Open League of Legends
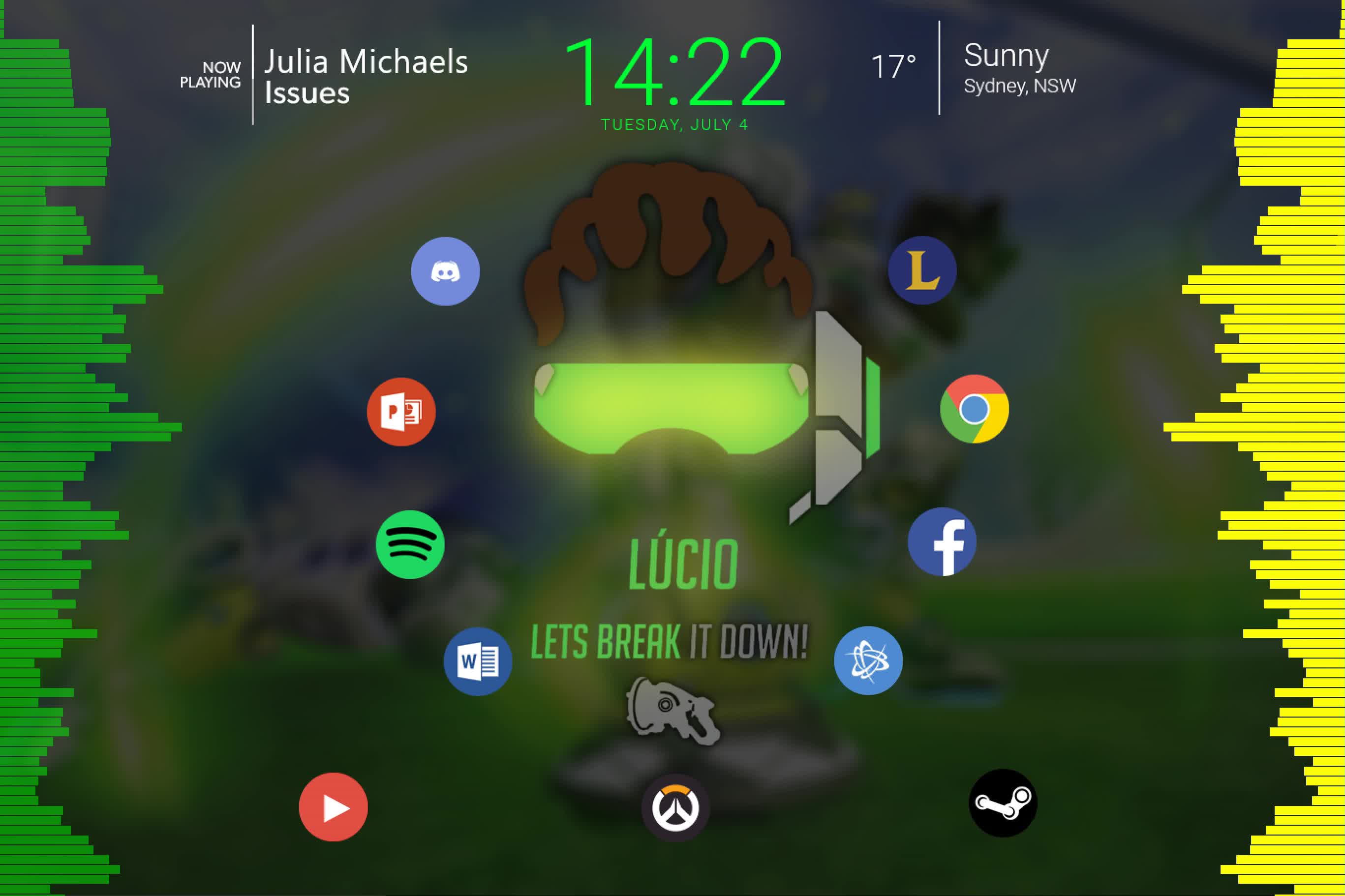This screenshot has width=1345, height=896. tap(922, 270)
